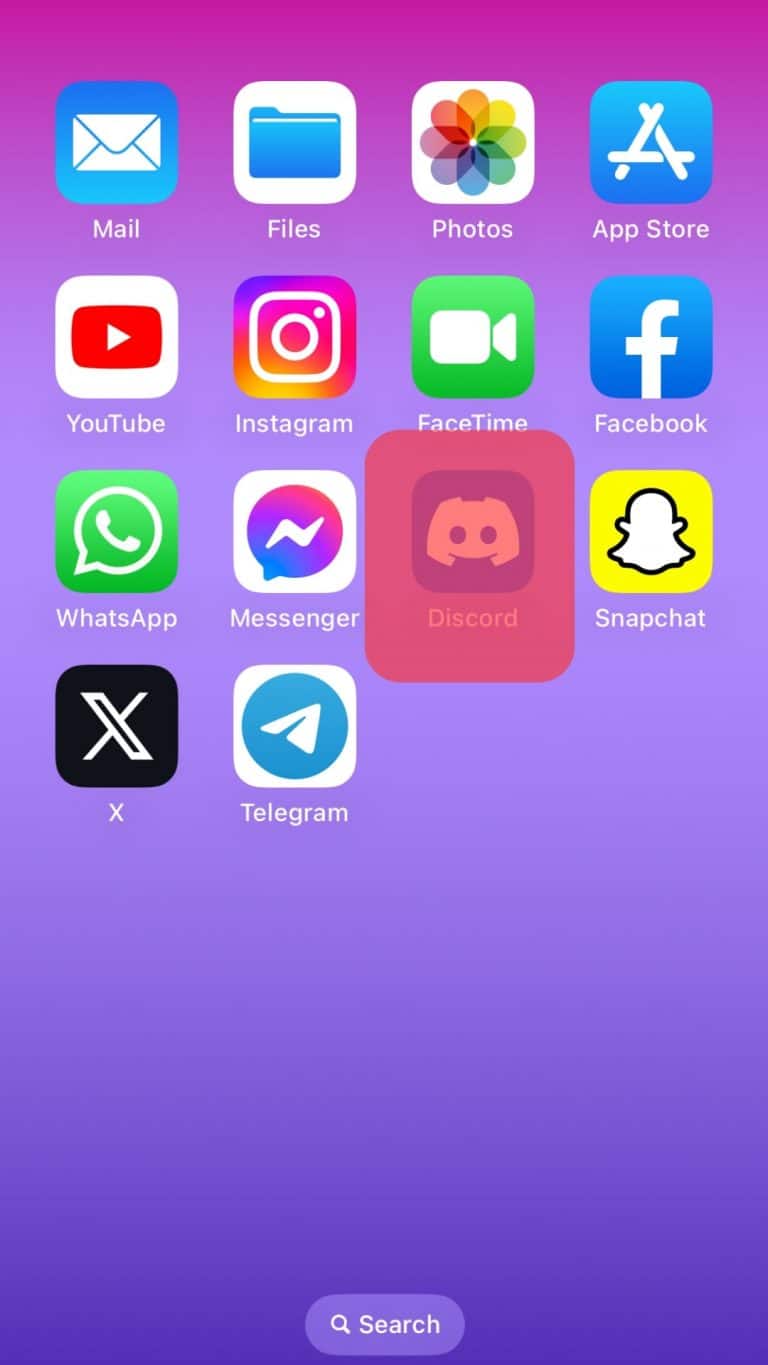Viewport: 768px width, 1365px height.
Task: Open Messenger
Action: click(x=294, y=531)
